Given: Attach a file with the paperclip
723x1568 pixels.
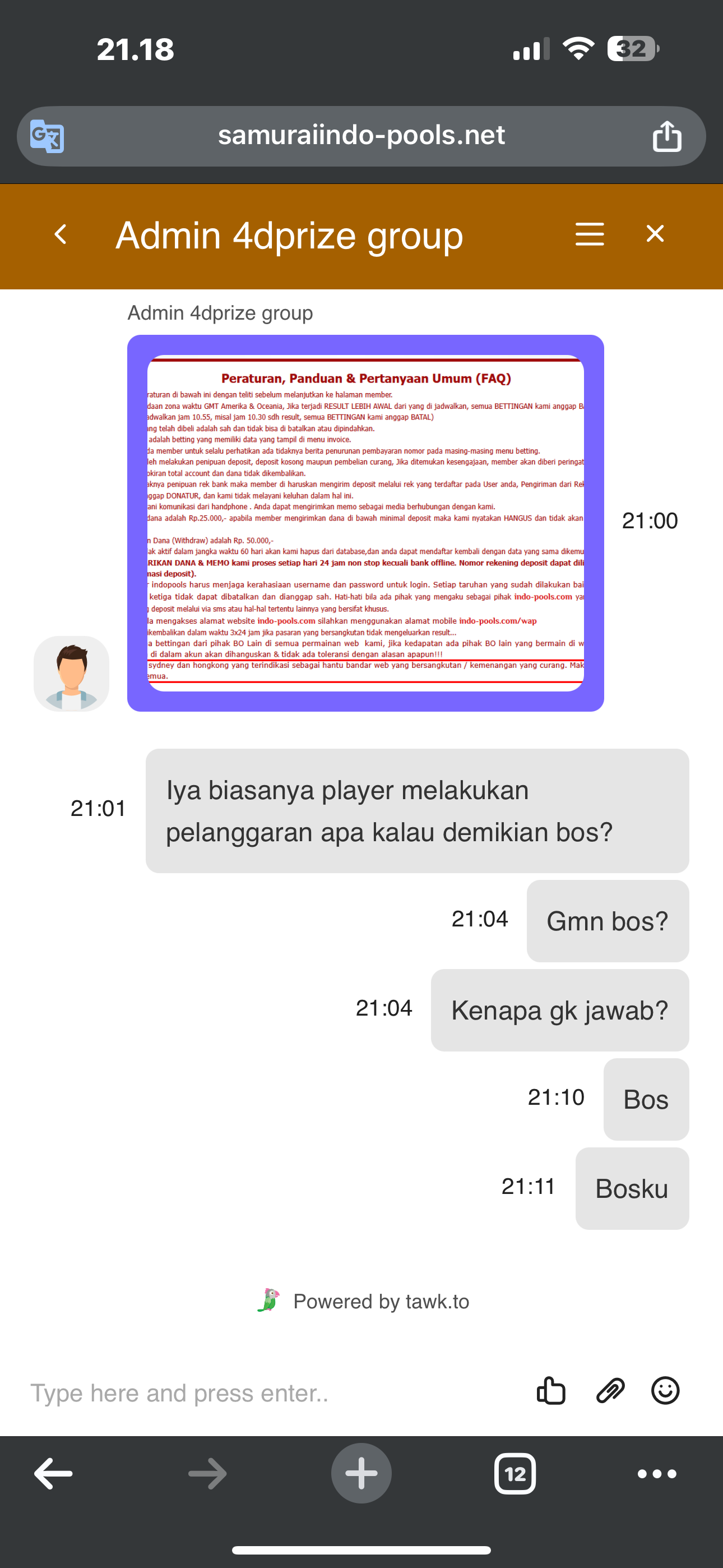Looking at the screenshot, I should click(610, 1391).
